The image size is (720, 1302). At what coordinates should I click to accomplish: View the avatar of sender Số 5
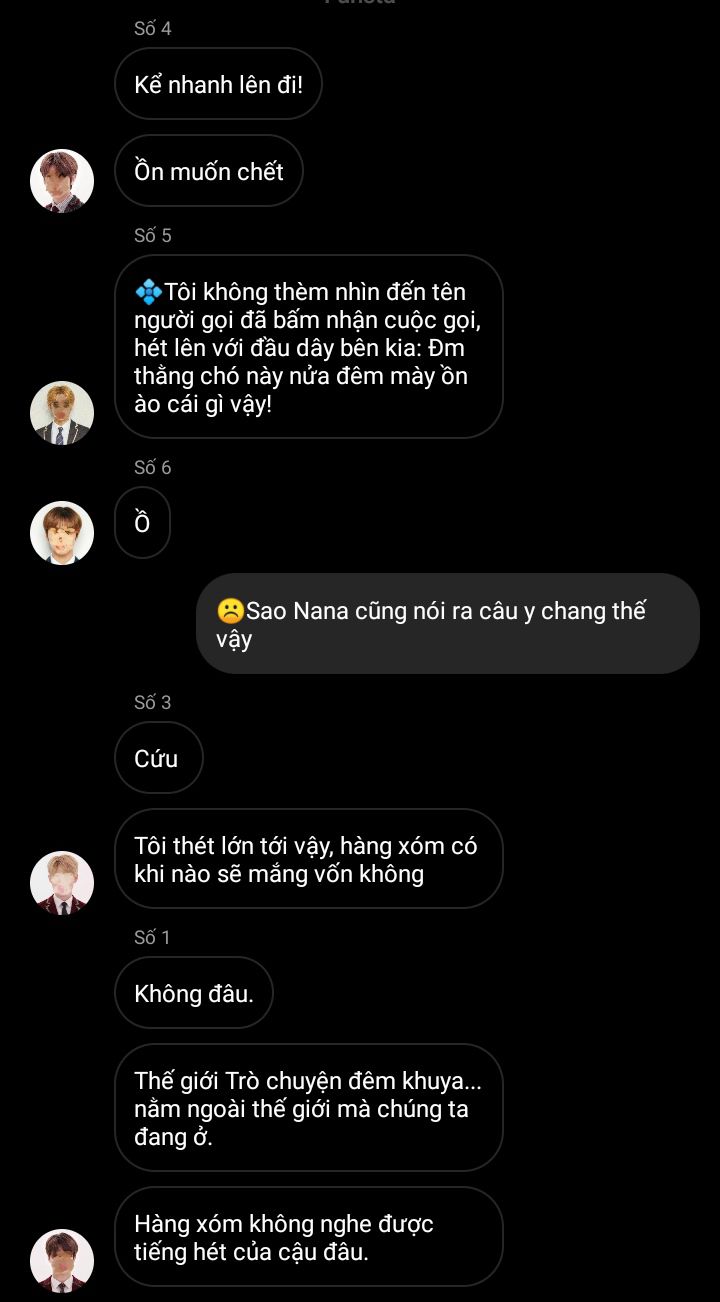point(62,413)
